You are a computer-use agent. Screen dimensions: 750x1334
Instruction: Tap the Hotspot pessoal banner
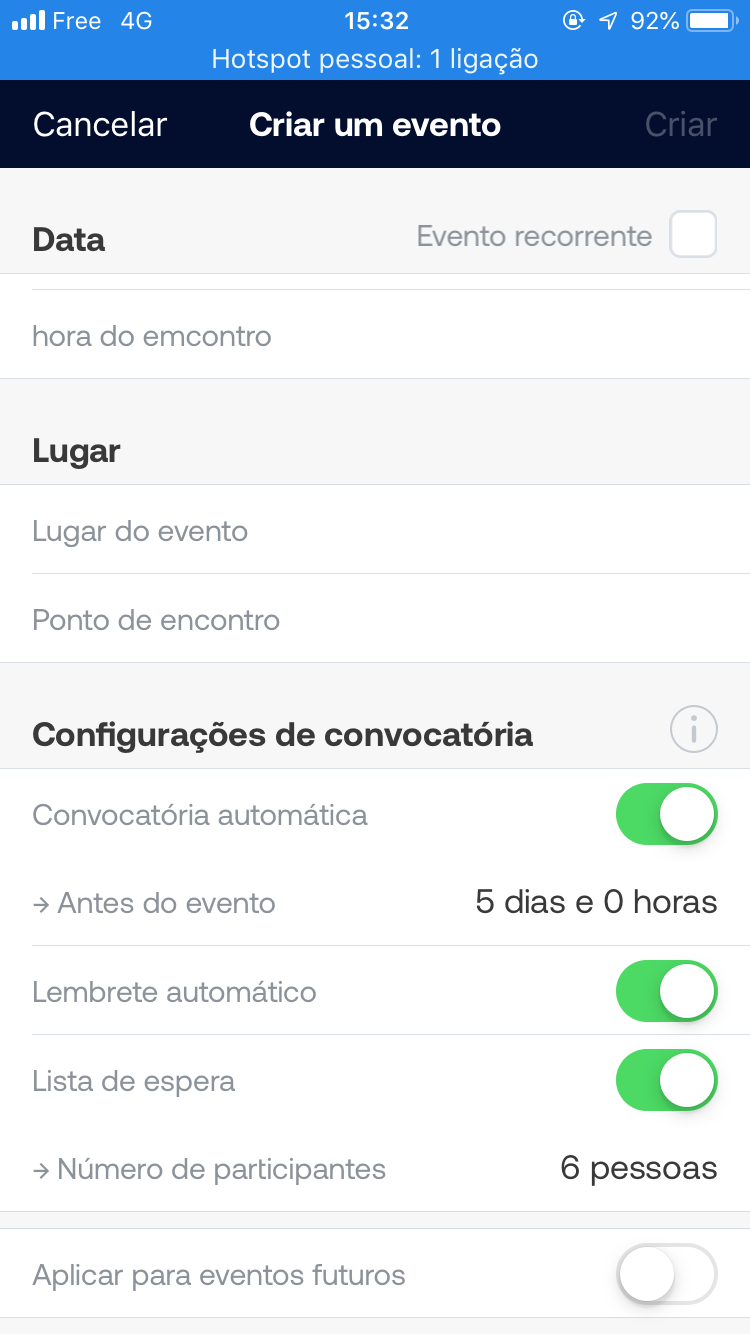point(375,59)
